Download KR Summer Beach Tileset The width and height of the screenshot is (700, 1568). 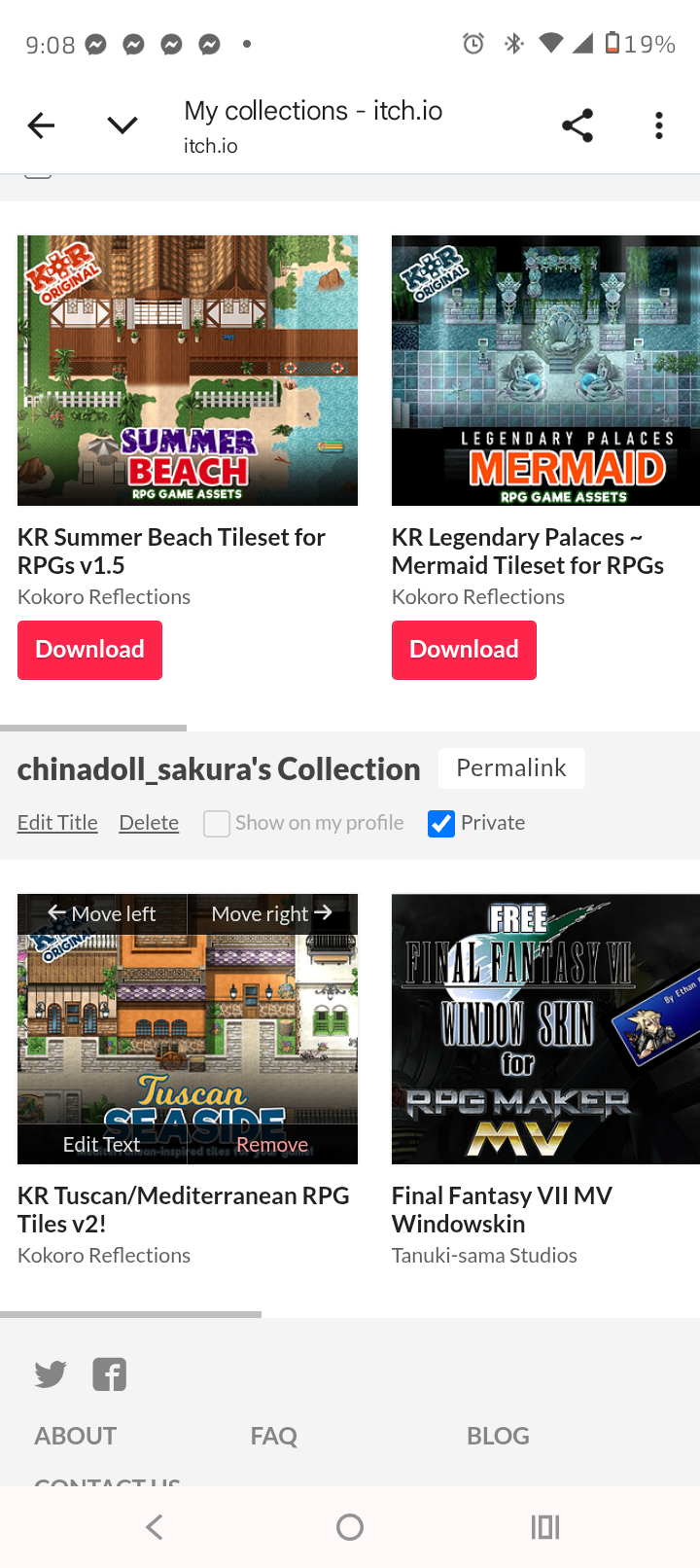89,650
